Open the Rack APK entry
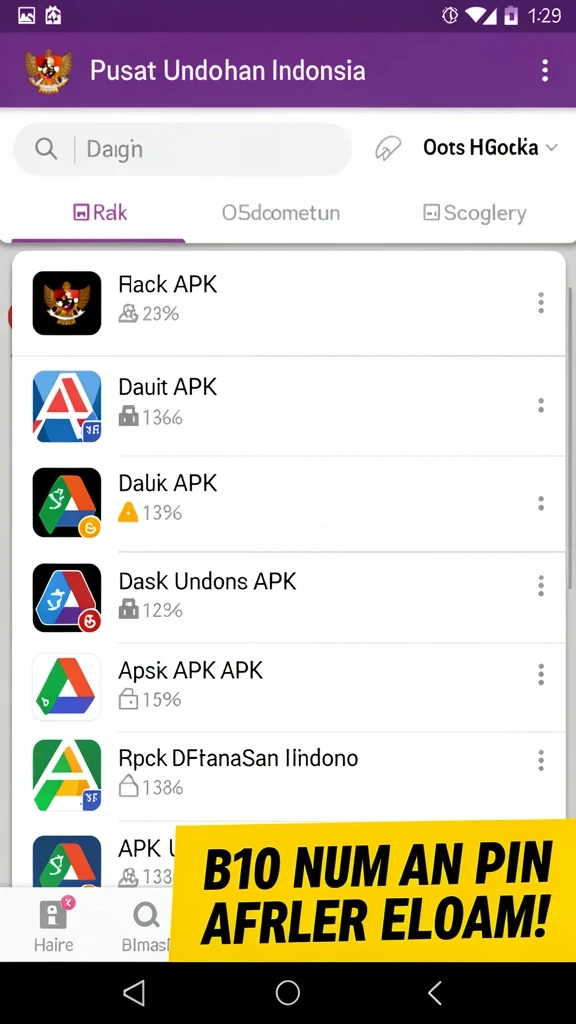576x1024 pixels. (x=289, y=303)
